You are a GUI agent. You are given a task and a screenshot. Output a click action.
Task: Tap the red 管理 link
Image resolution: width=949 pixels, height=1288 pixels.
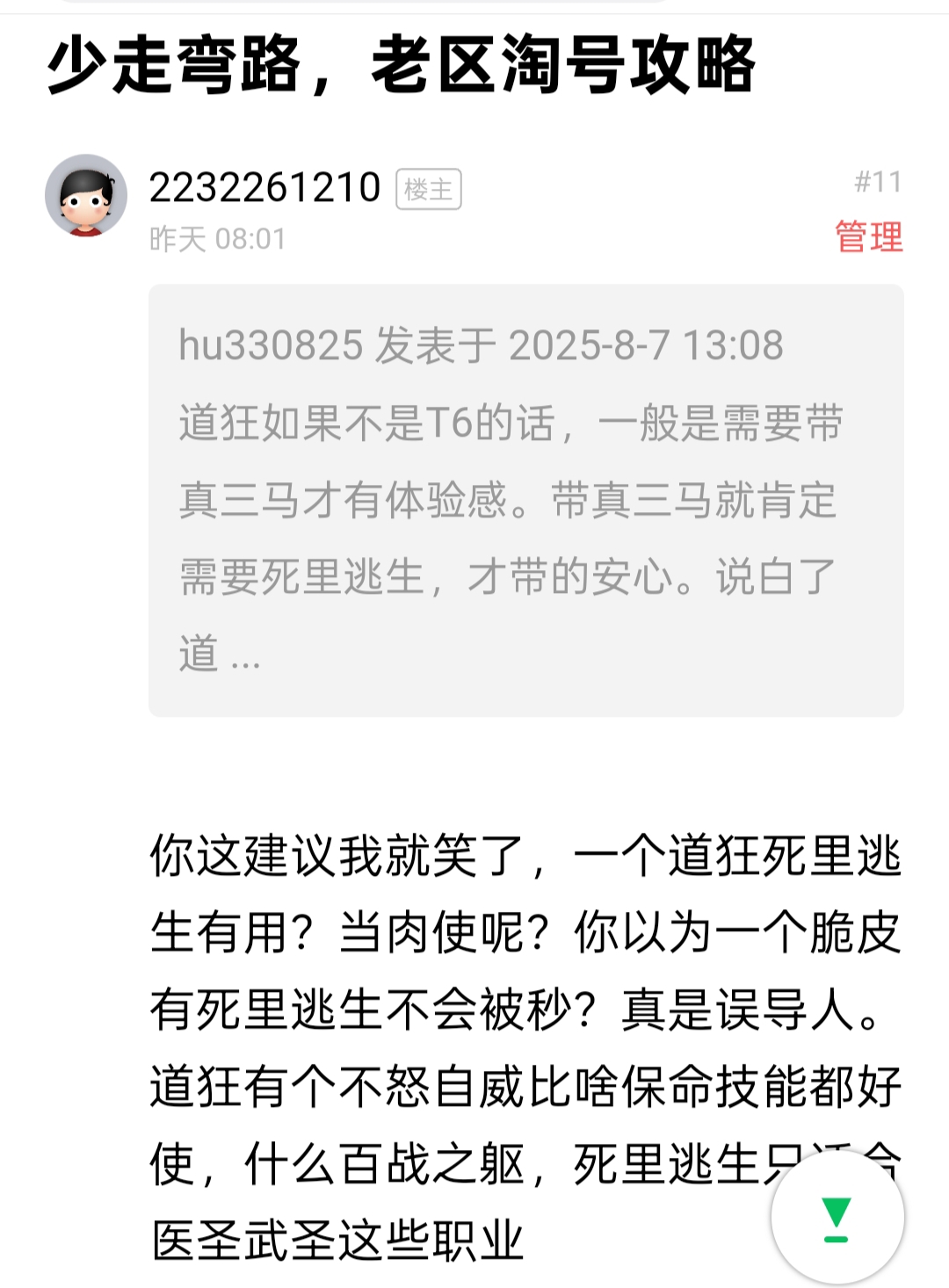(x=868, y=237)
